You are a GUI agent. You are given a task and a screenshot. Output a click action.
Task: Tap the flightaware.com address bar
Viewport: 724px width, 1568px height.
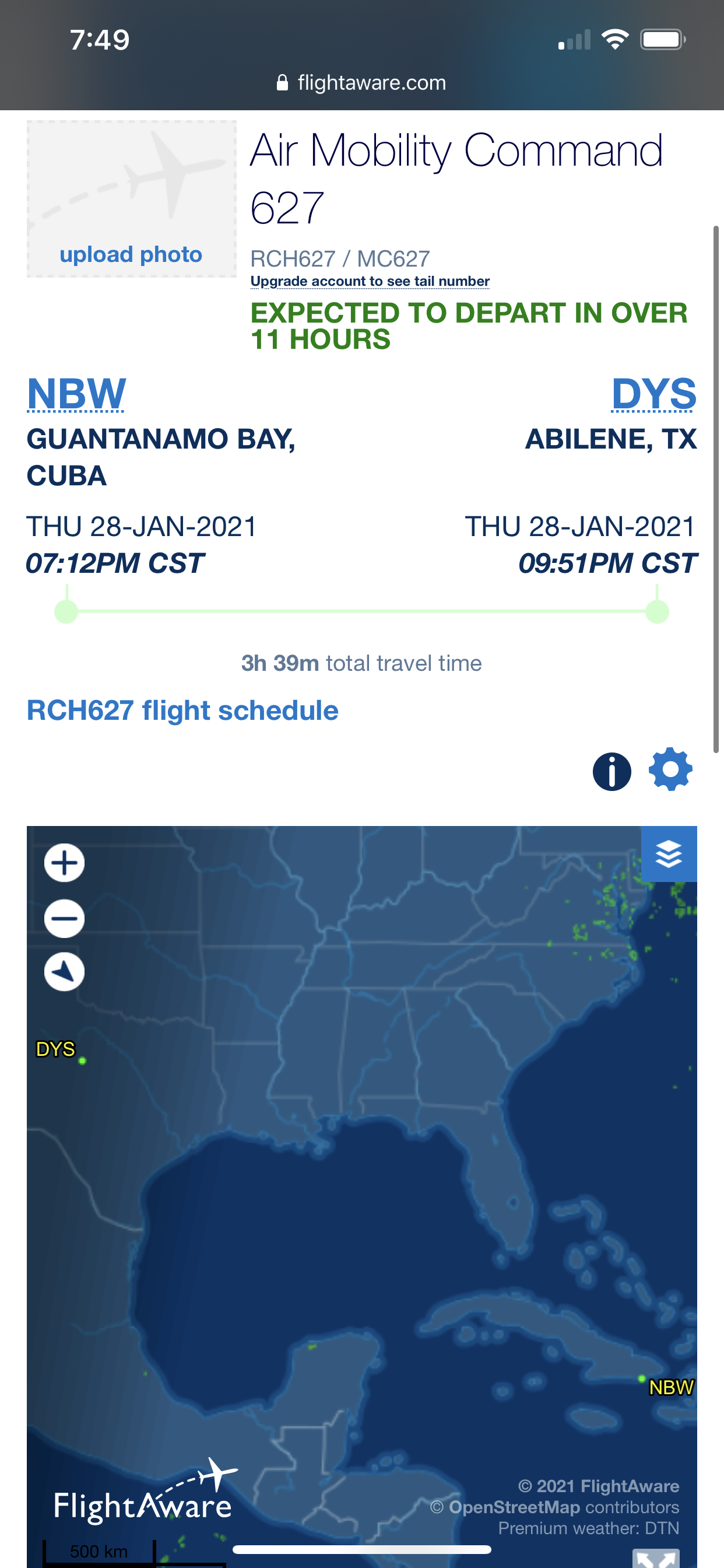coord(362,83)
